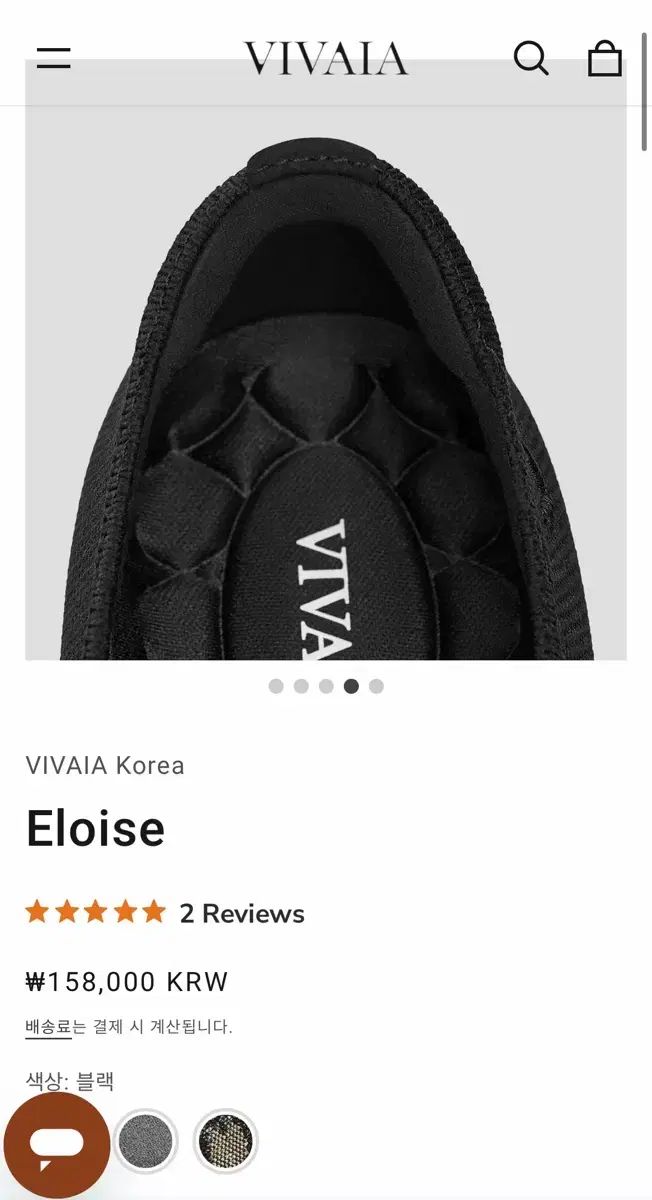View the shopping bag
Viewport: 652px width, 1200px height.
(604, 58)
